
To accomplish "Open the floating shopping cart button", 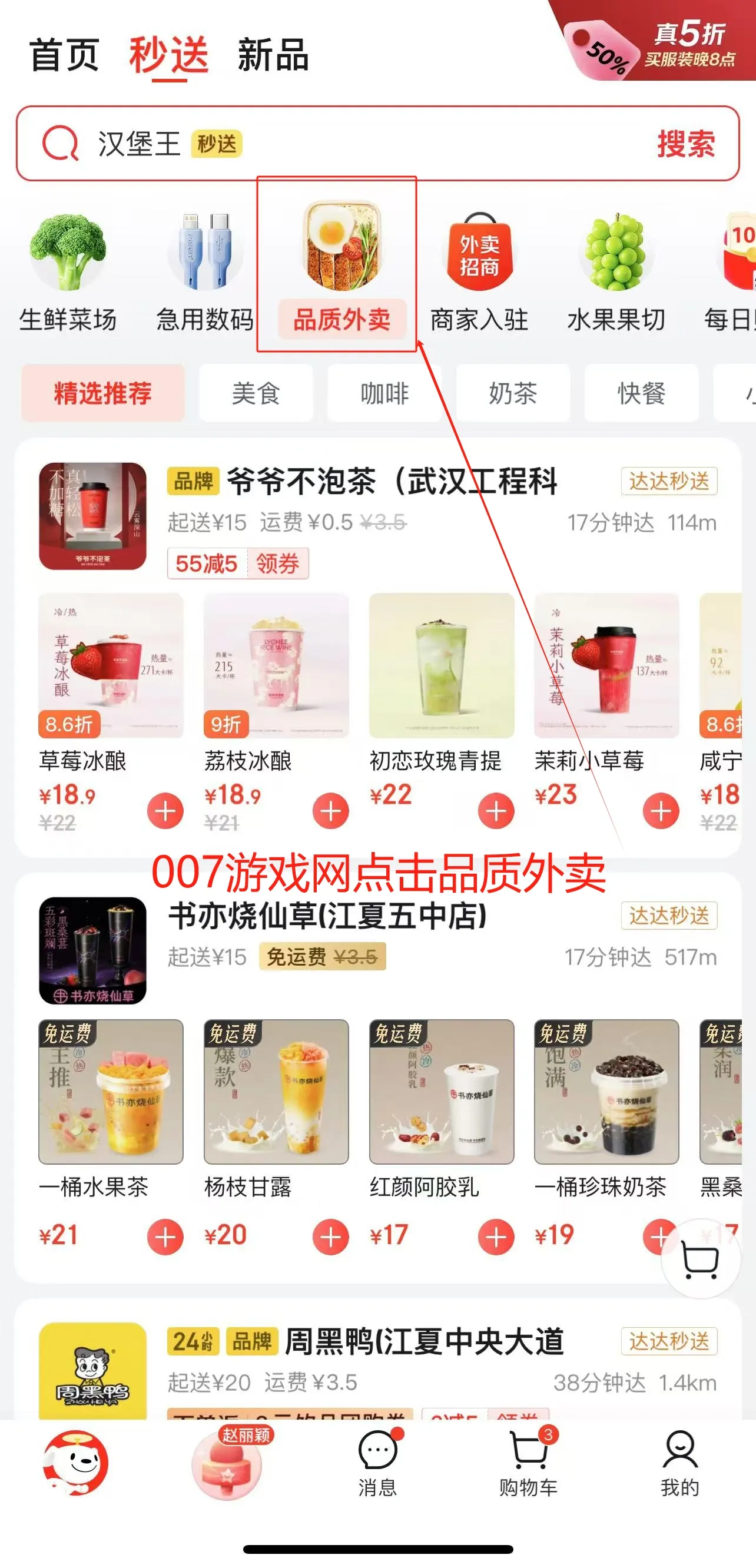I will (701, 1259).
